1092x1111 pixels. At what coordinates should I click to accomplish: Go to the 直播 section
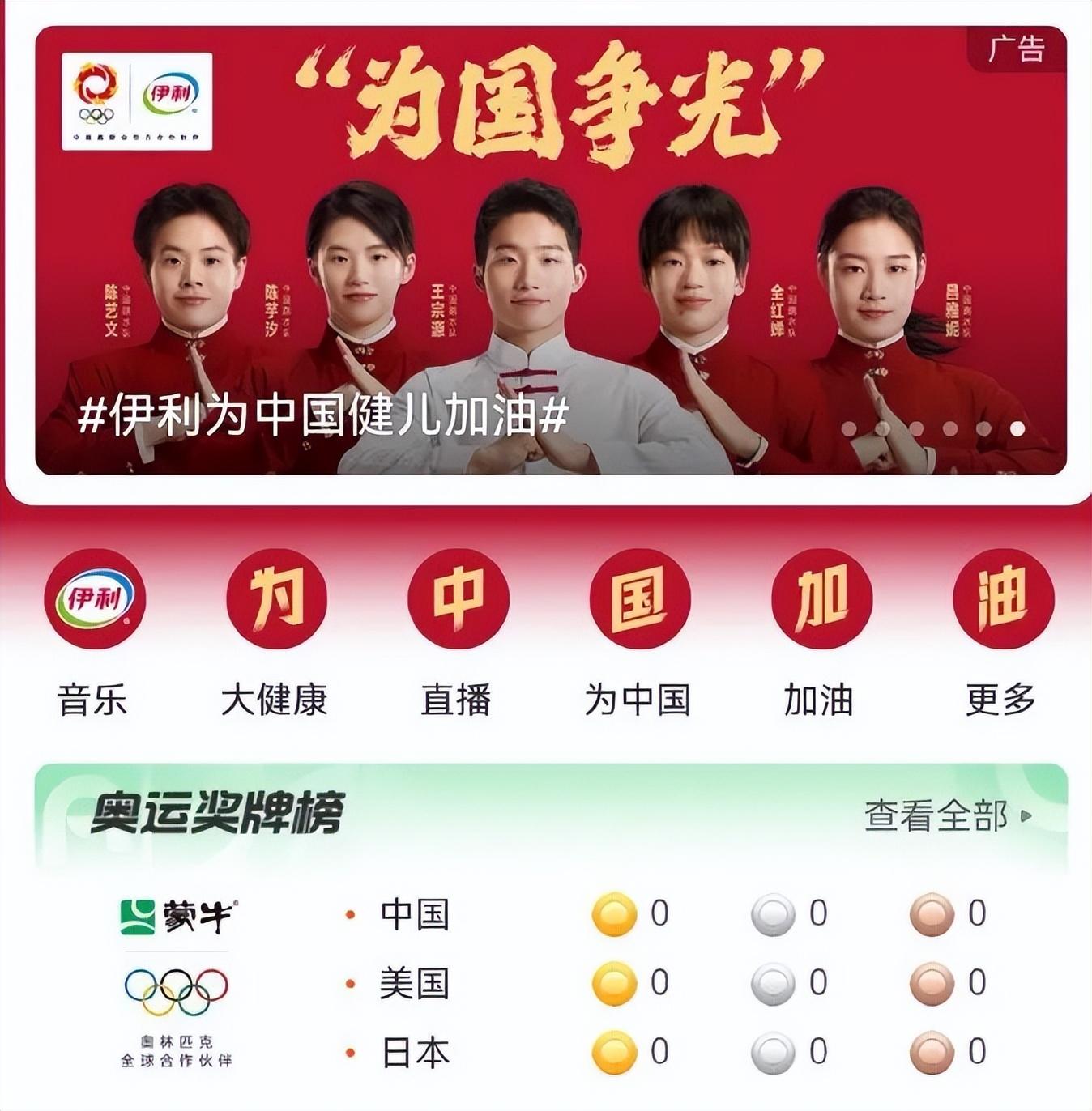coord(458,600)
